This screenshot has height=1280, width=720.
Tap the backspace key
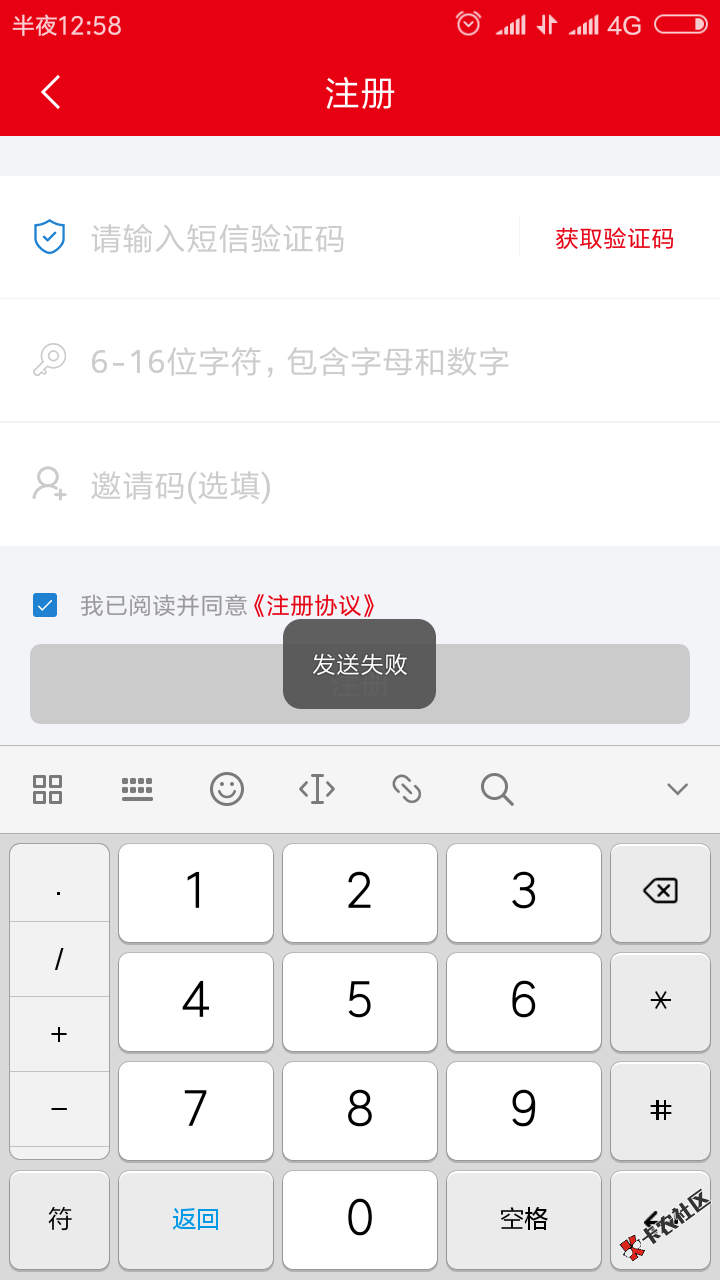(660, 891)
